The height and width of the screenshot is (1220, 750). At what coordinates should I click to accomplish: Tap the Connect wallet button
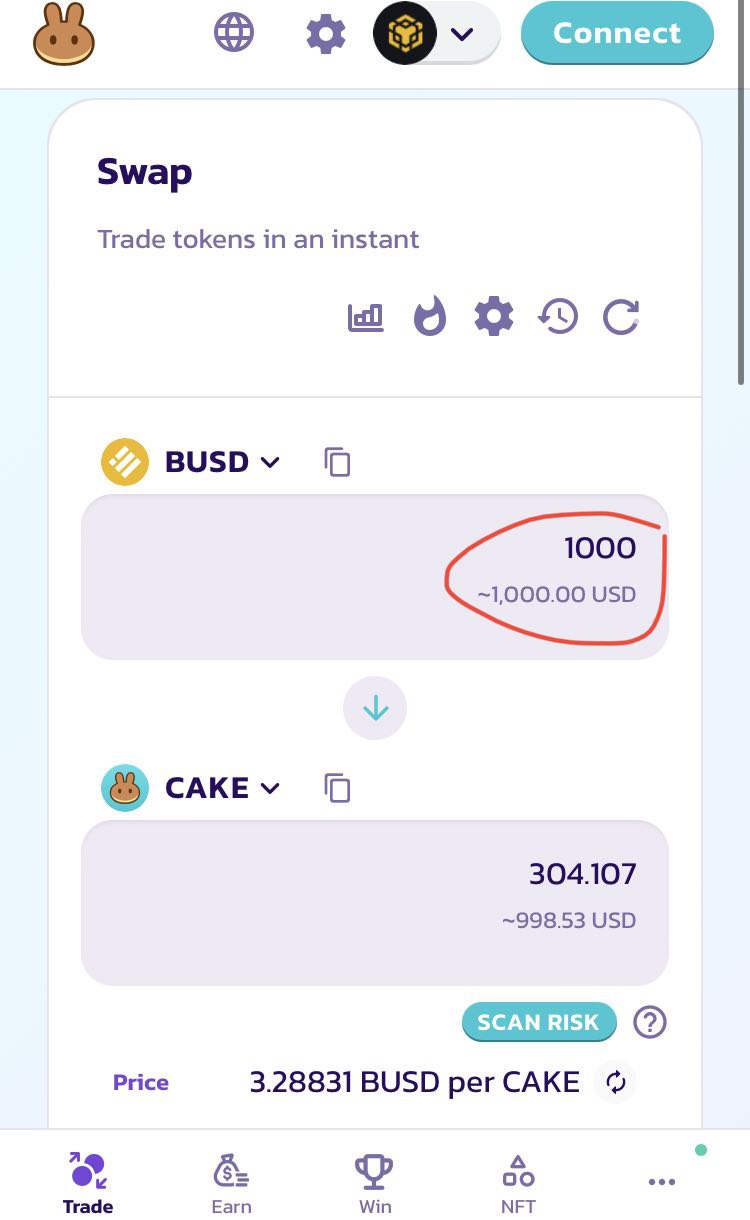click(x=617, y=33)
